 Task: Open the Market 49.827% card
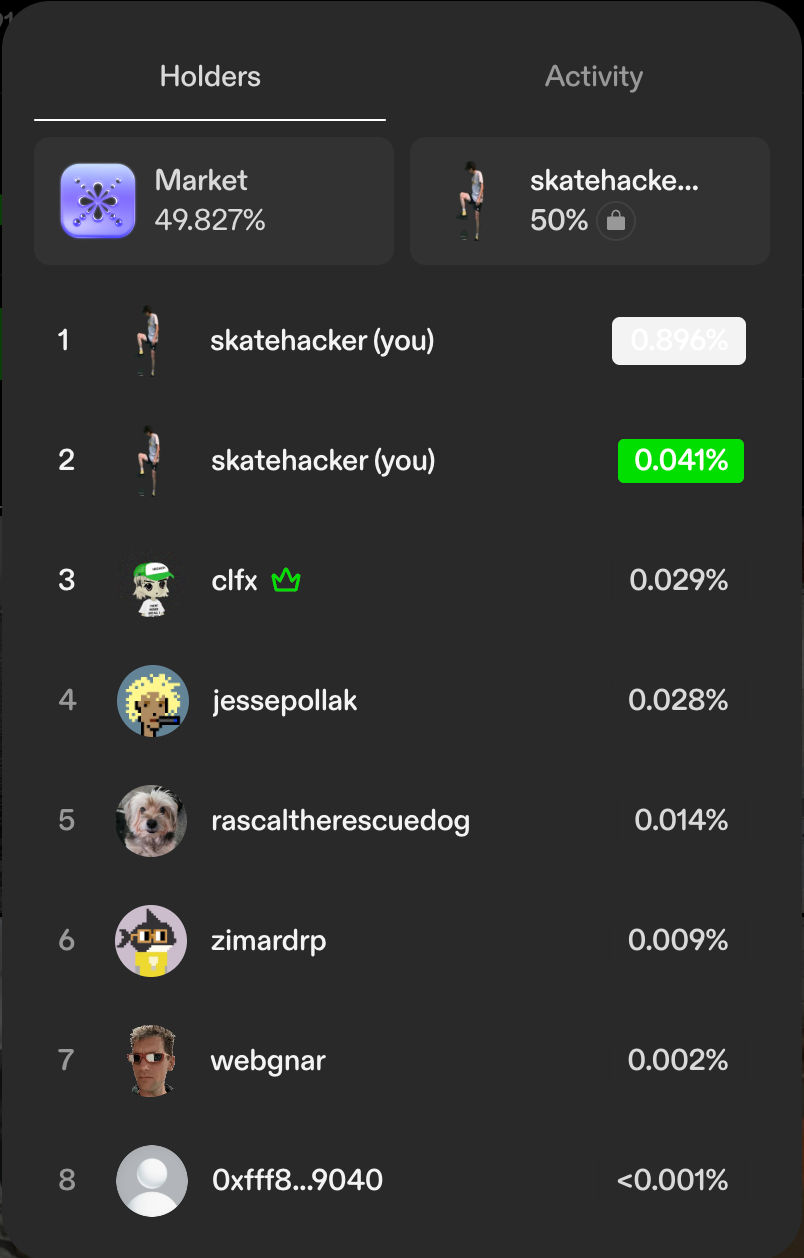[213, 201]
